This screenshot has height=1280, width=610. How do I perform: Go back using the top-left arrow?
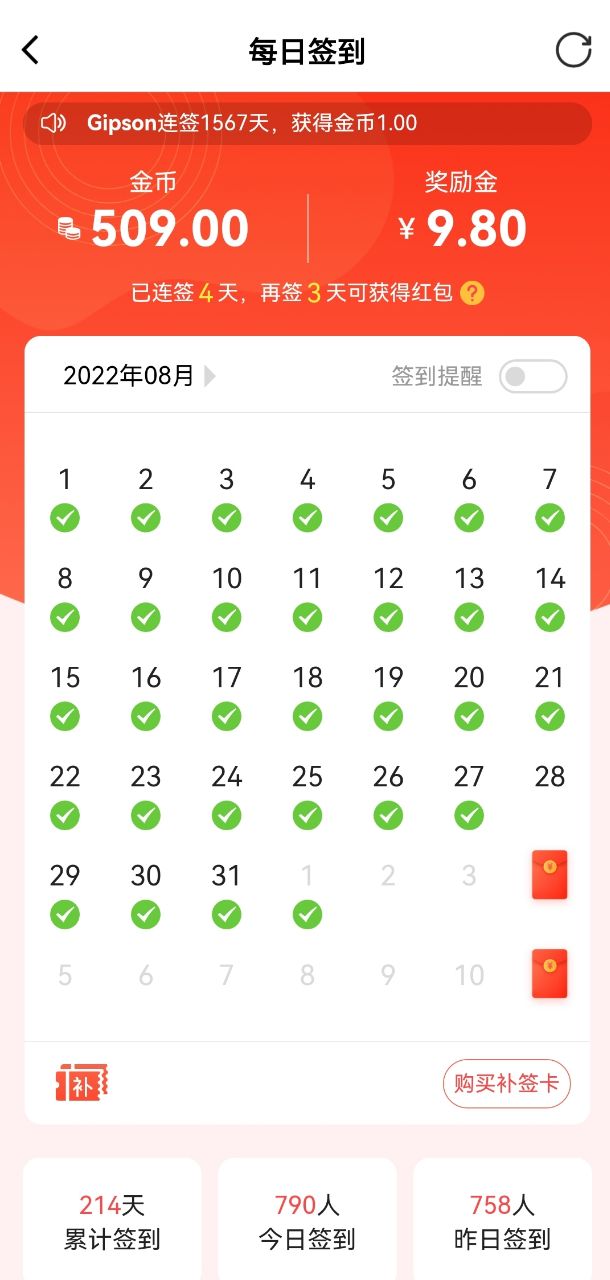[31, 50]
